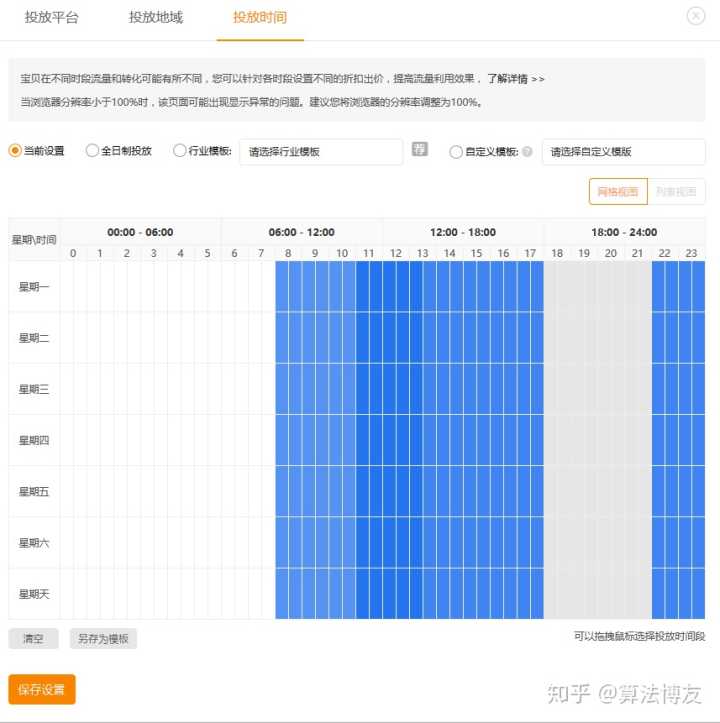Viewport: 720px width, 723px height.
Task: Tap 另存为模板 to save as template
Action: tap(103, 638)
